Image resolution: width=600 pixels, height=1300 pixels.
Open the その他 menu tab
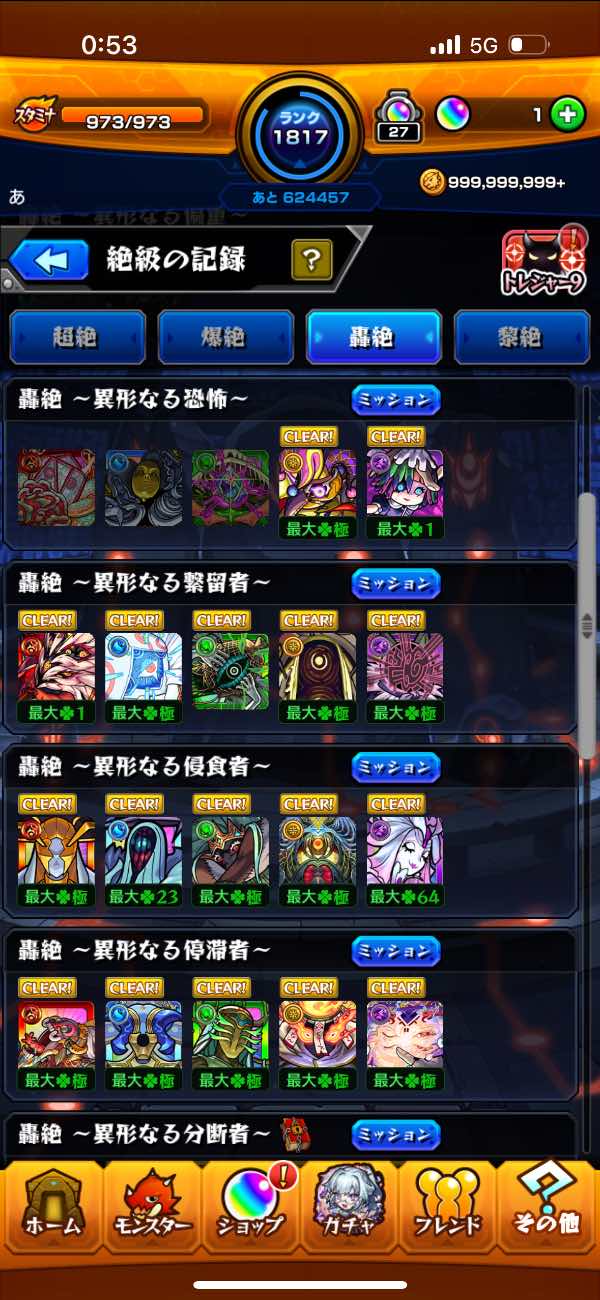pos(548,1207)
